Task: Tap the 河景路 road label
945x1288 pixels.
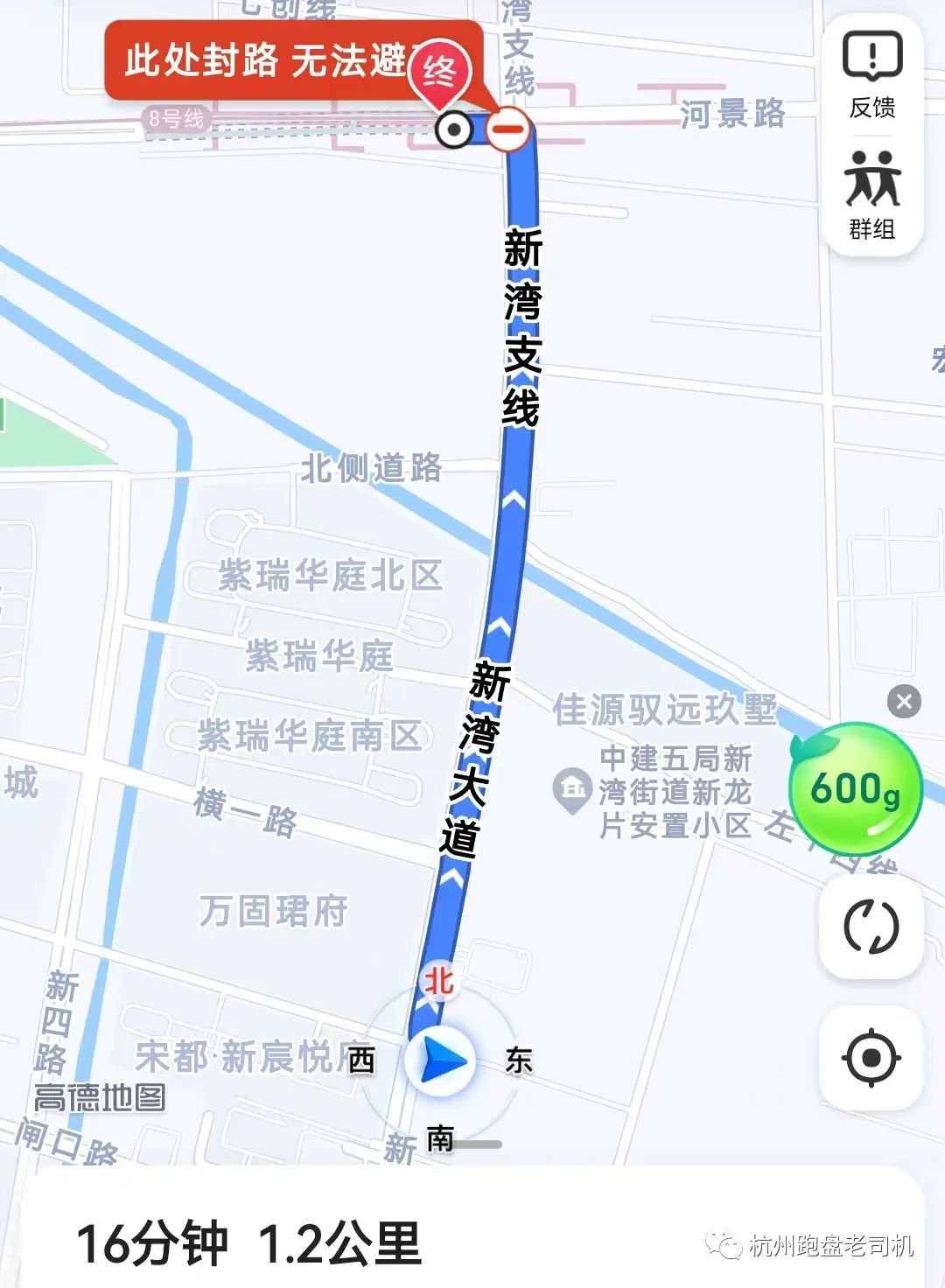Action: 733,115
